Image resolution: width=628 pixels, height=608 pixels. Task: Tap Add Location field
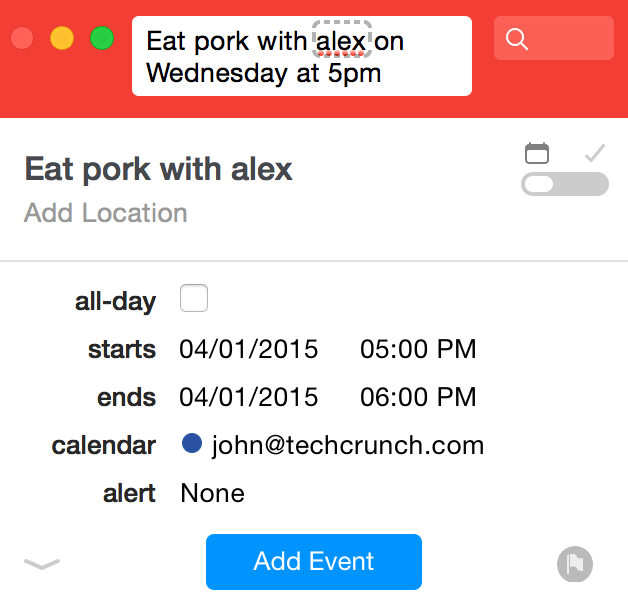(106, 213)
